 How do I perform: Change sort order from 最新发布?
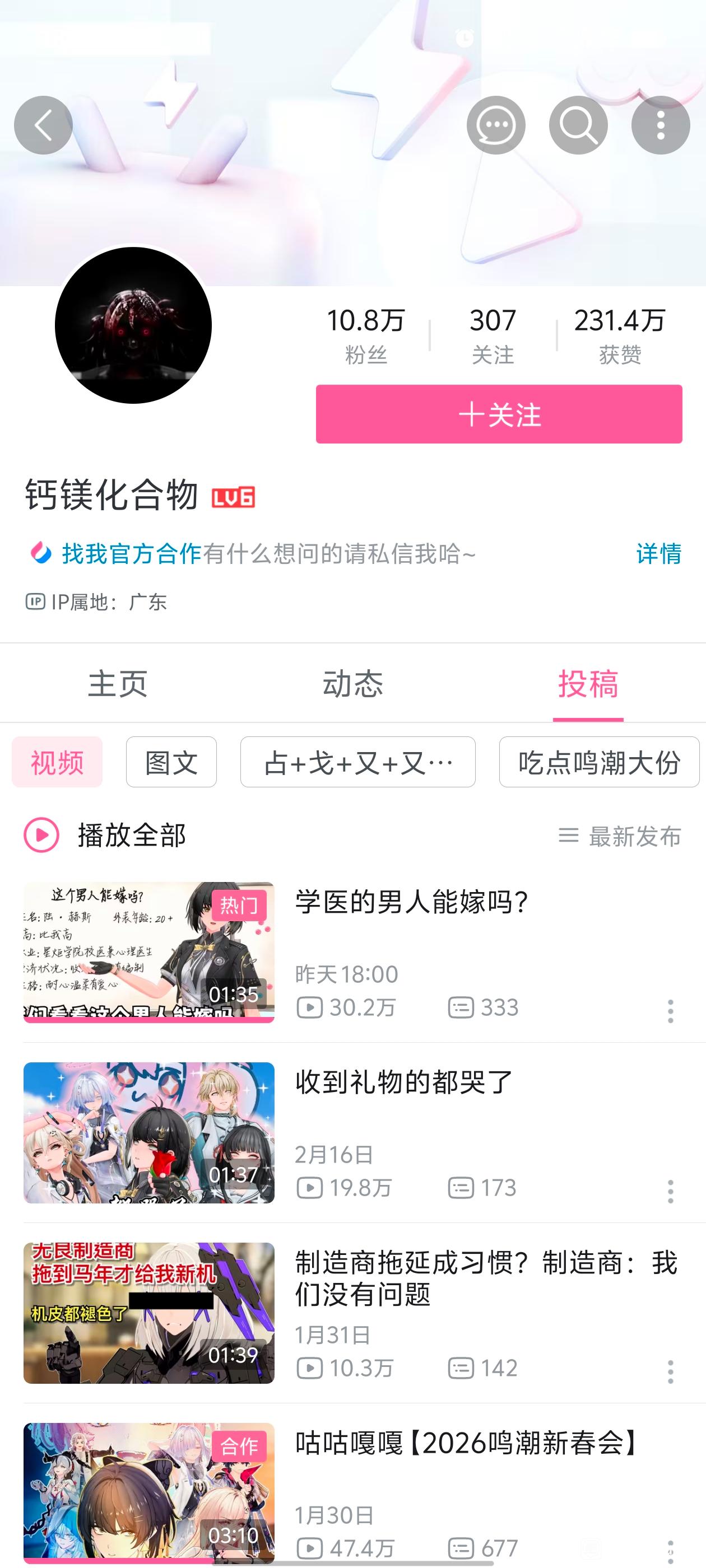620,836
